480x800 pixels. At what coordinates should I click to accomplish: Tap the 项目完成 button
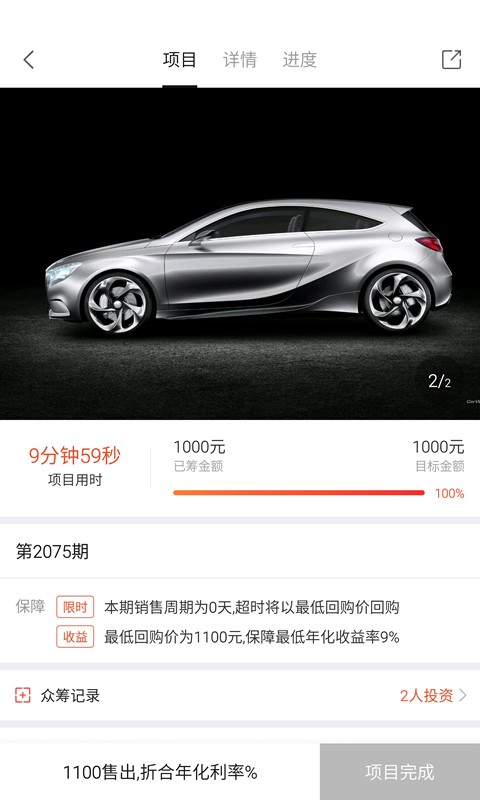tap(400, 772)
